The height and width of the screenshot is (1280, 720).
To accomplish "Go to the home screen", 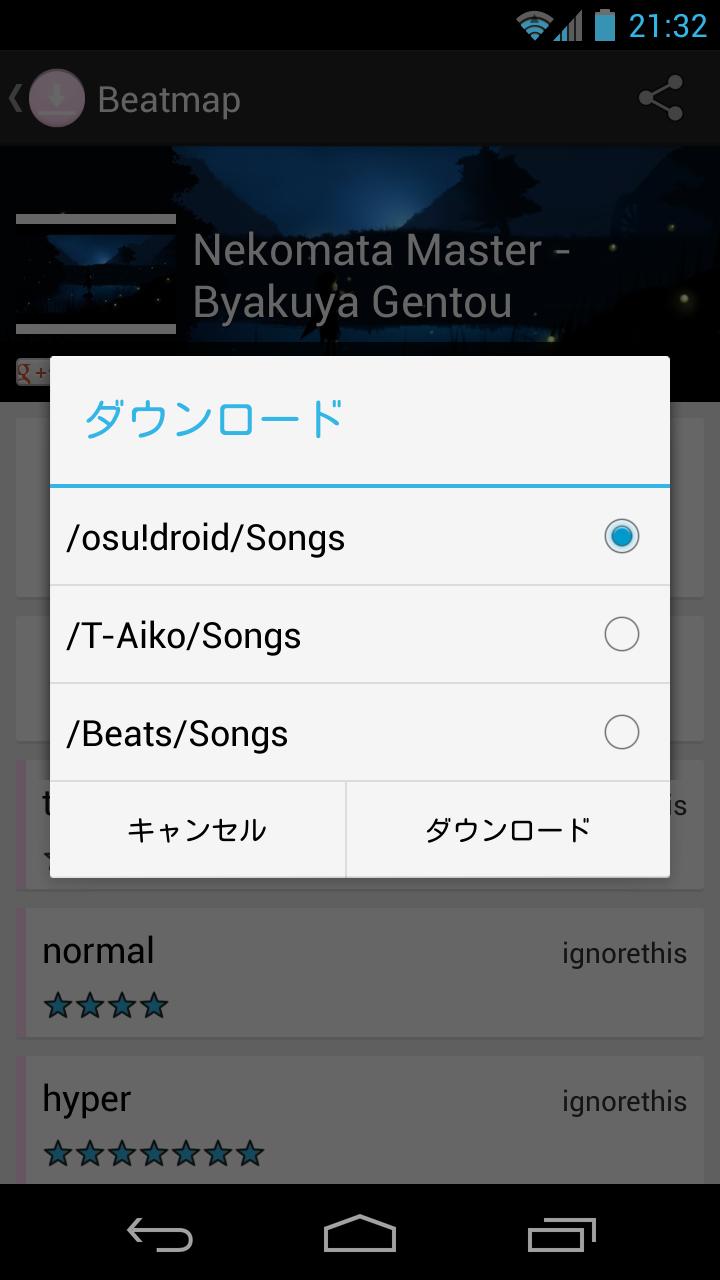I will [360, 1234].
